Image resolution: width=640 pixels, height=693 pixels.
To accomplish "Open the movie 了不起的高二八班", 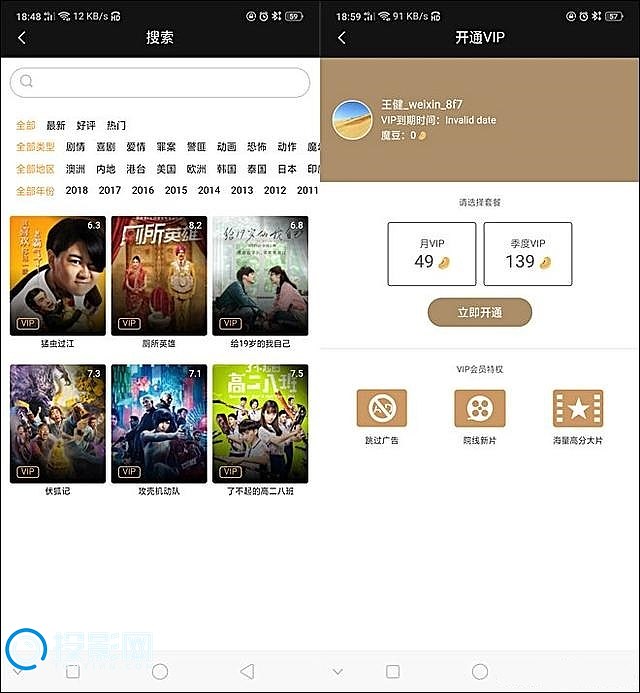I will (260, 424).
